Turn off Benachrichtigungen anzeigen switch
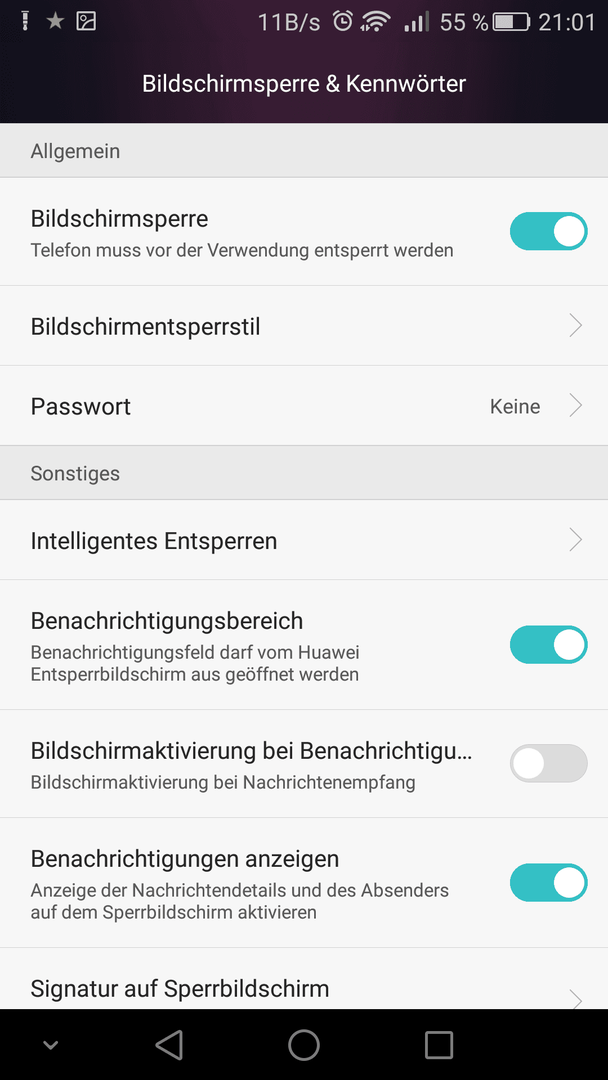The image size is (608, 1080). click(548, 882)
